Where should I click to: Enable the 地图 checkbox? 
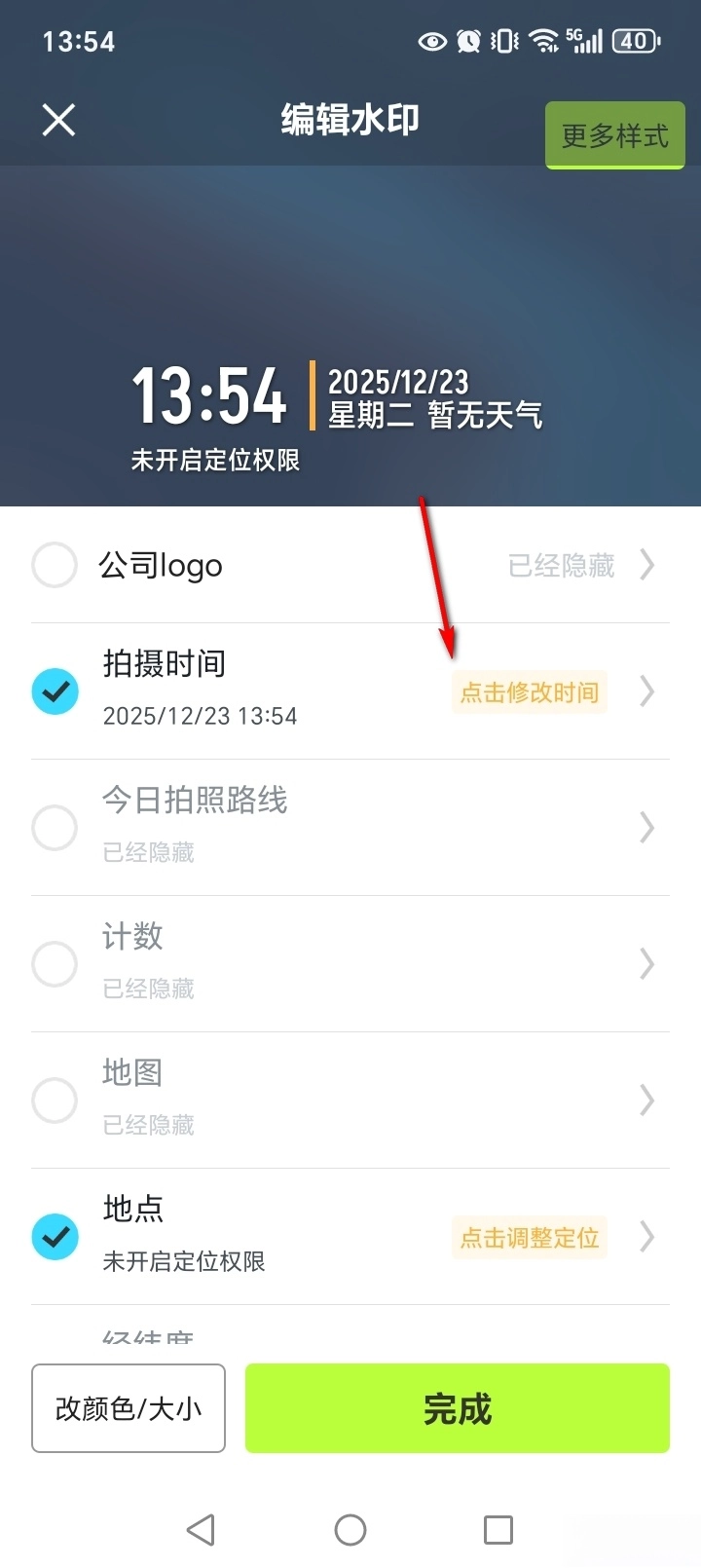pyautogui.click(x=55, y=1101)
